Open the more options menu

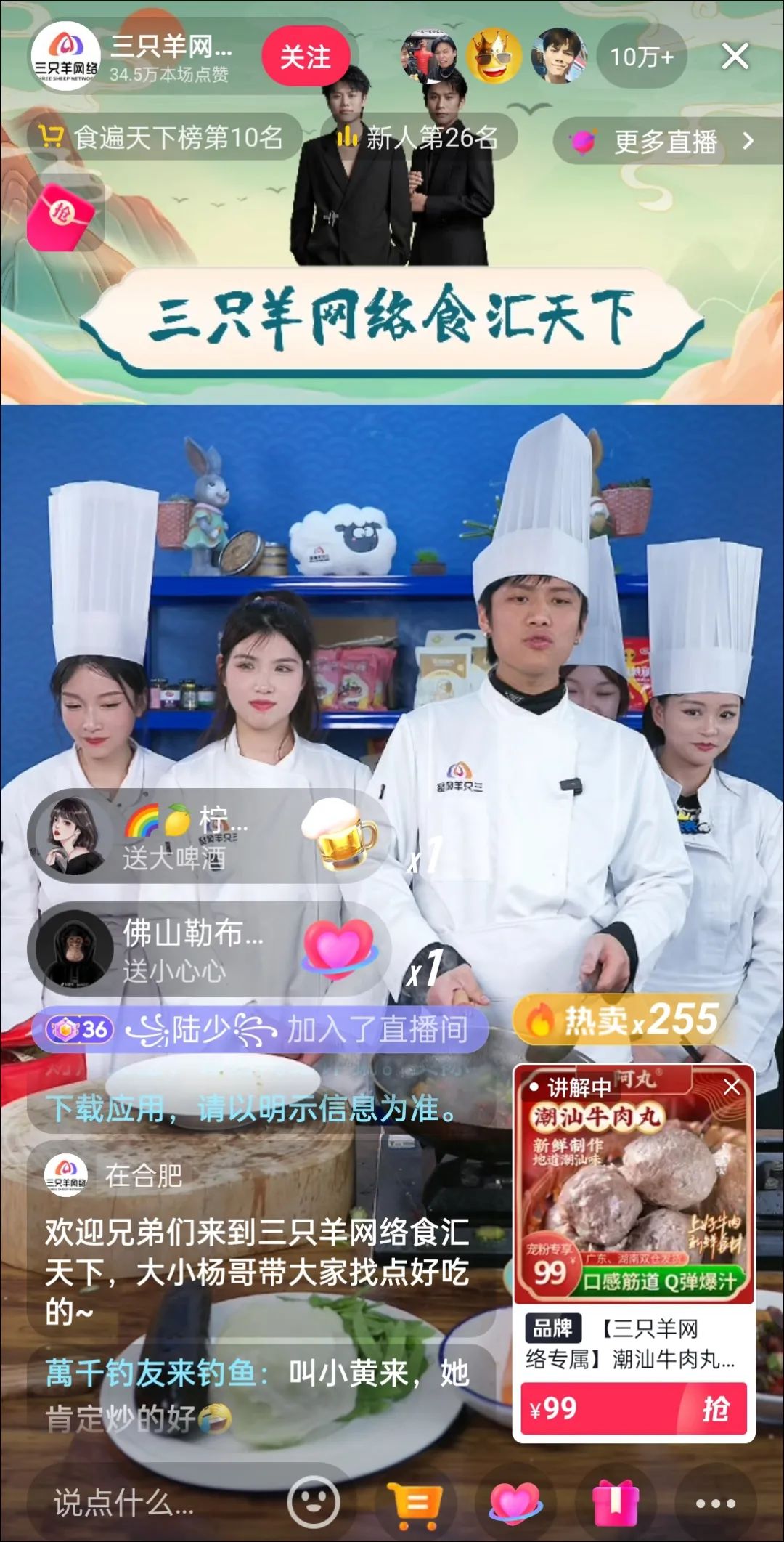point(716,1503)
